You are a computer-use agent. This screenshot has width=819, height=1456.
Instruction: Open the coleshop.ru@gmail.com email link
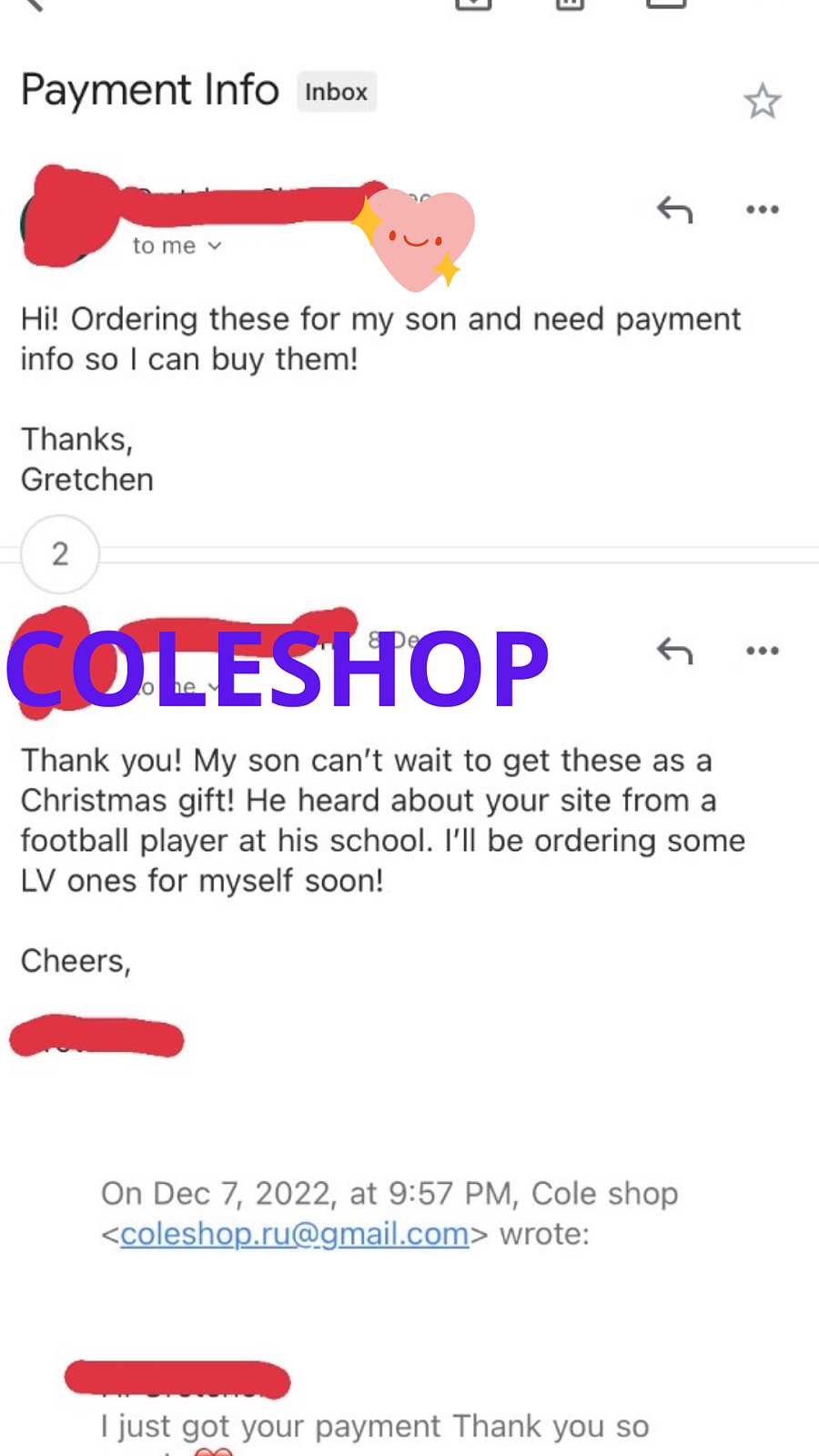point(294,1234)
